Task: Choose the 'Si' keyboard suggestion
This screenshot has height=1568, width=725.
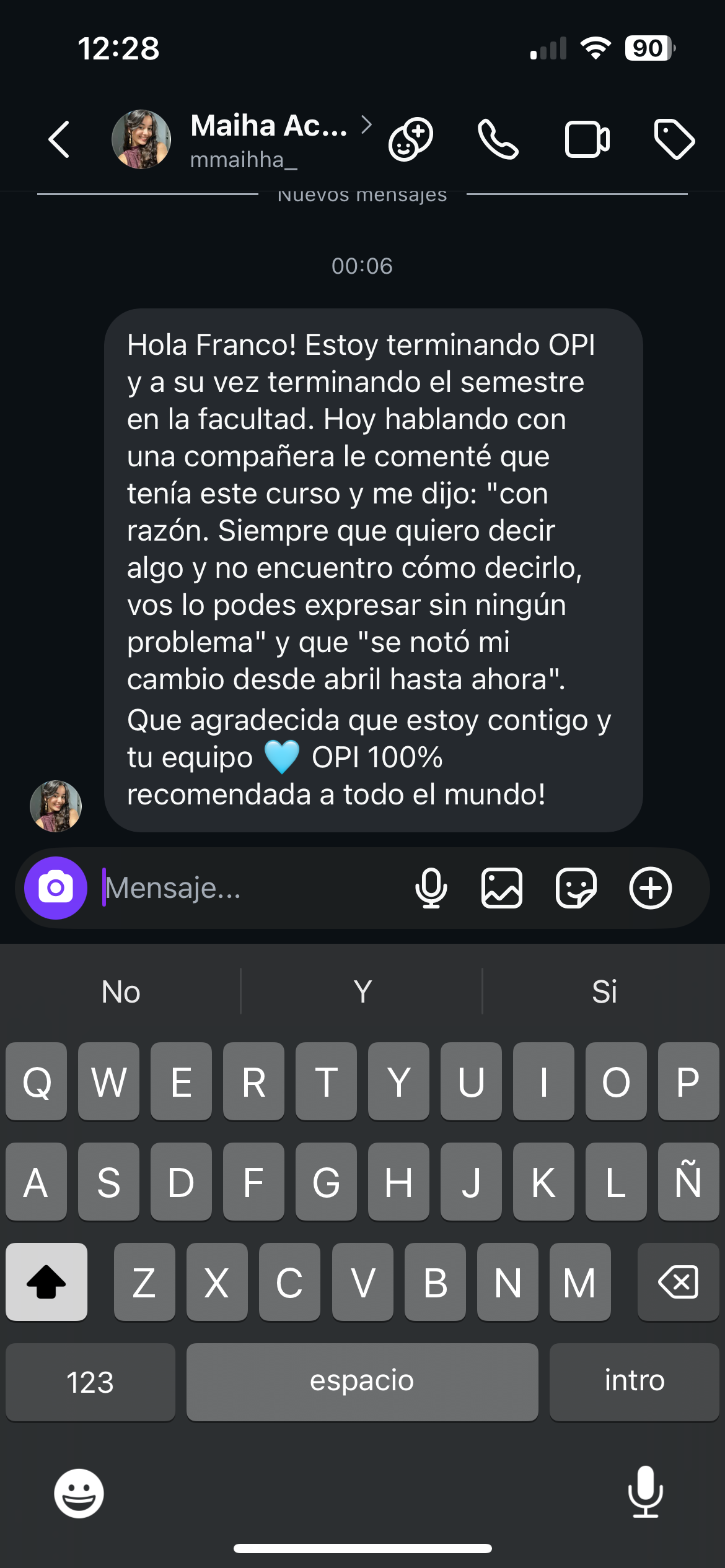Action: pos(604,991)
